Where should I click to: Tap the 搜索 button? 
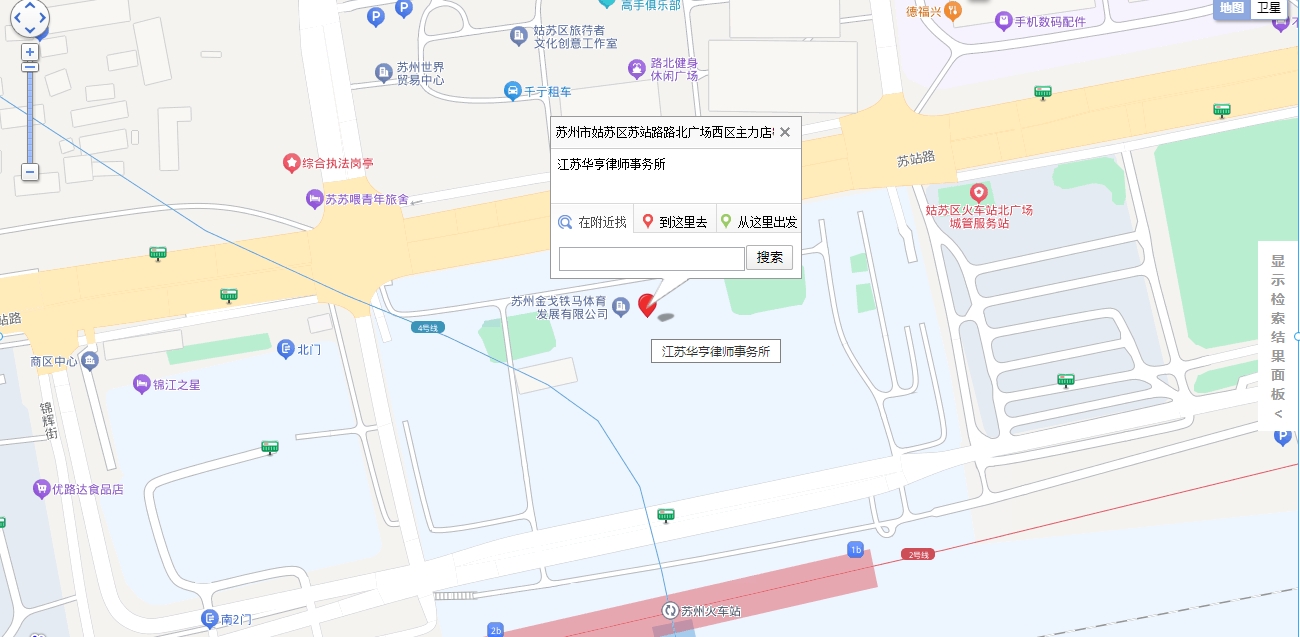770,258
